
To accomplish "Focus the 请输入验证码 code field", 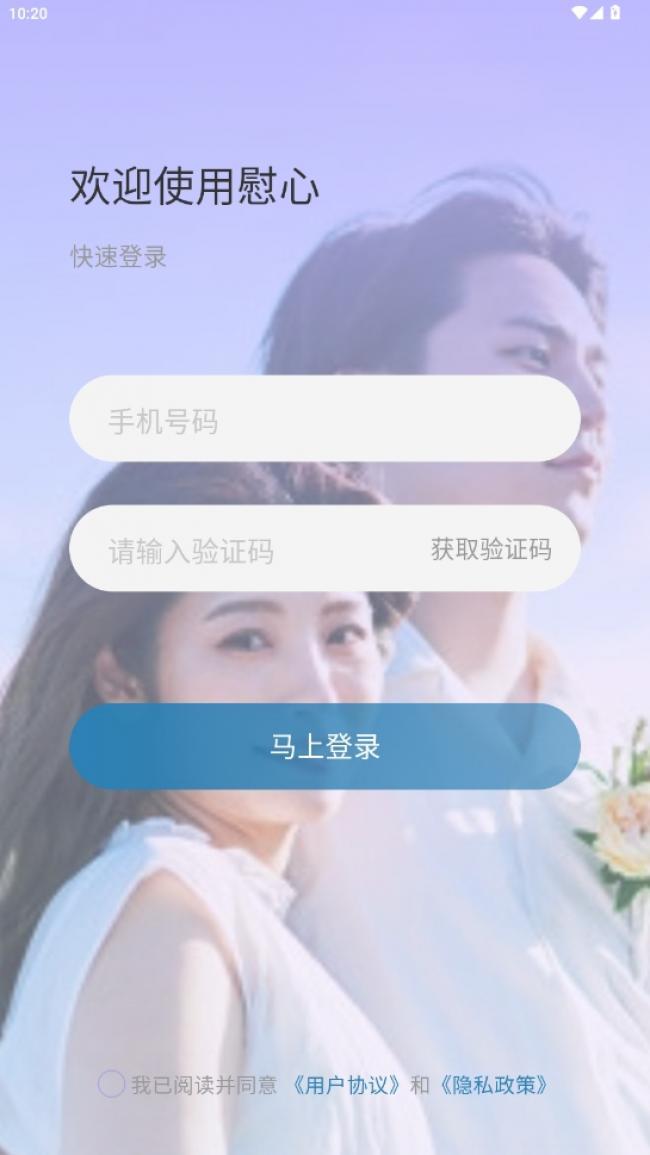I will pos(240,550).
